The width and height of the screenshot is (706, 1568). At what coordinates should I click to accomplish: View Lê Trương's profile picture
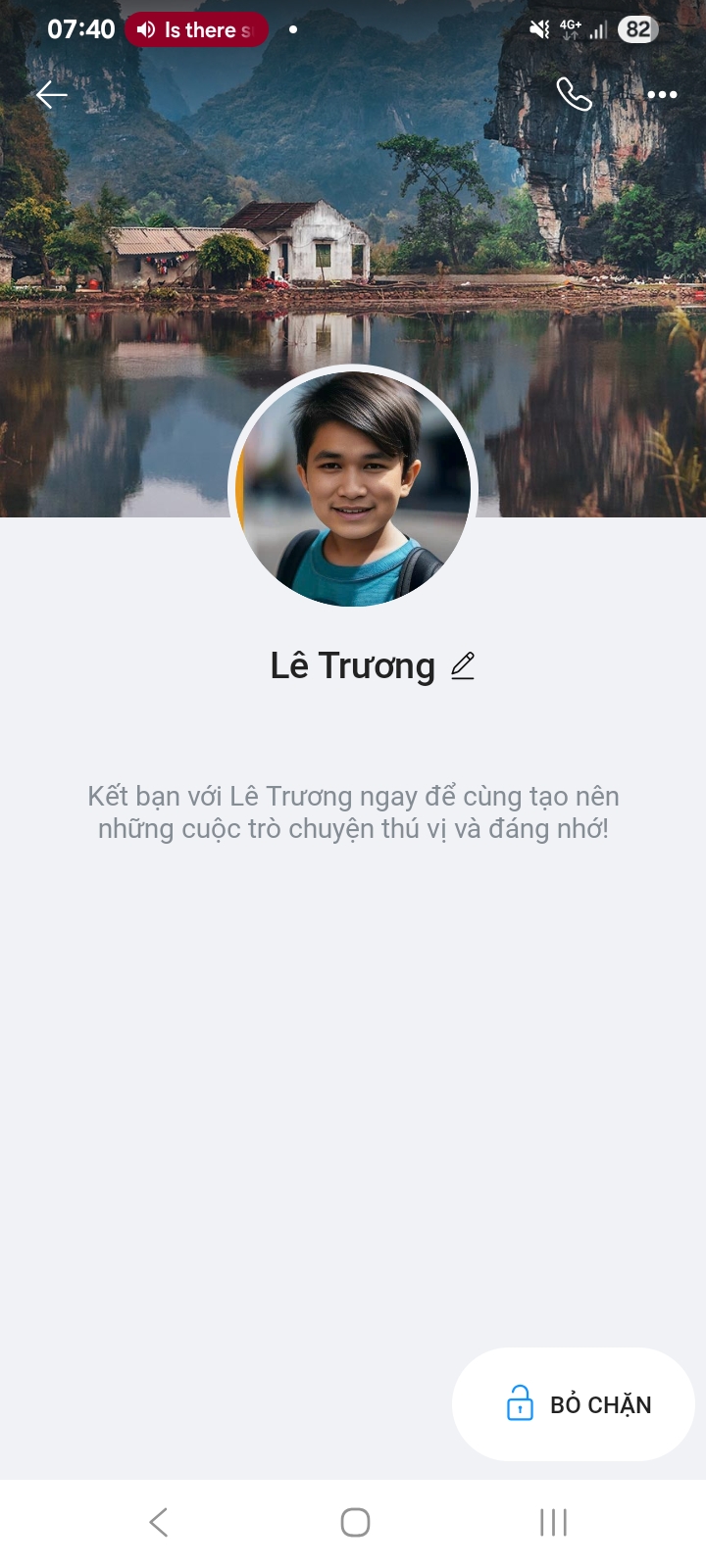(353, 488)
